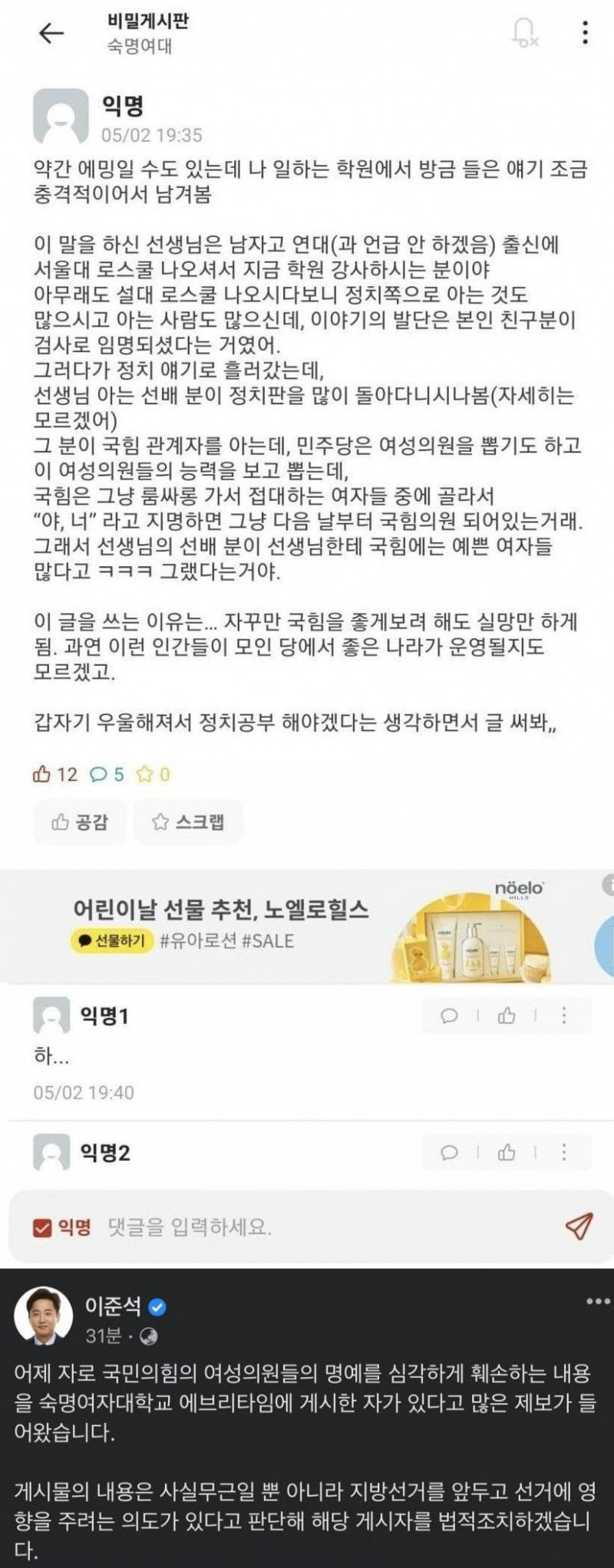Screen dimensions: 614x1568
Task: Open the post overflow menu
Action: [x=586, y=32]
